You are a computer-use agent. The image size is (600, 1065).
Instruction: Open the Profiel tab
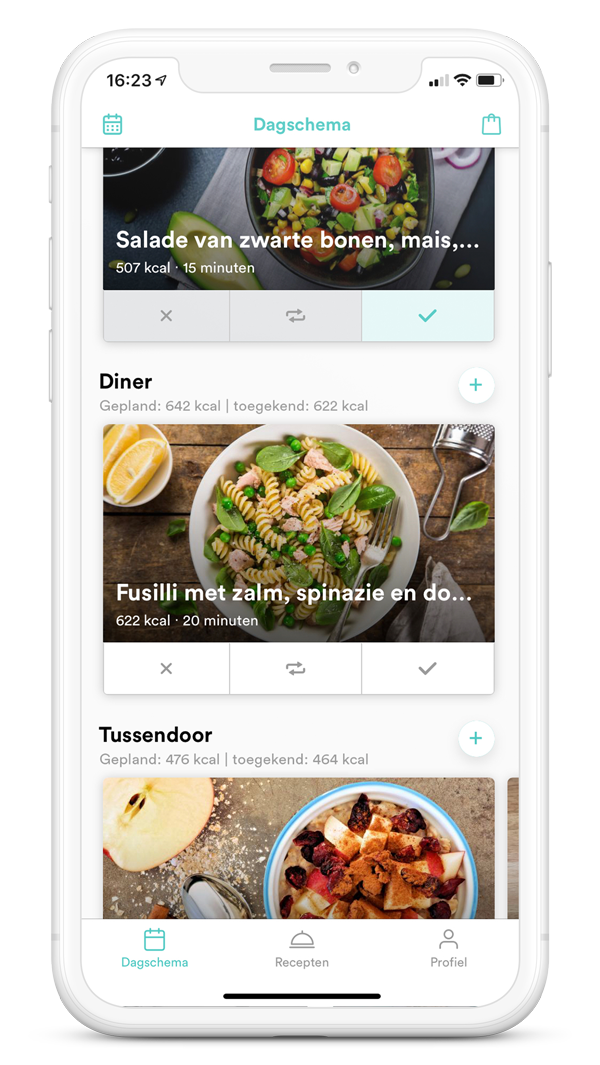coord(448,948)
